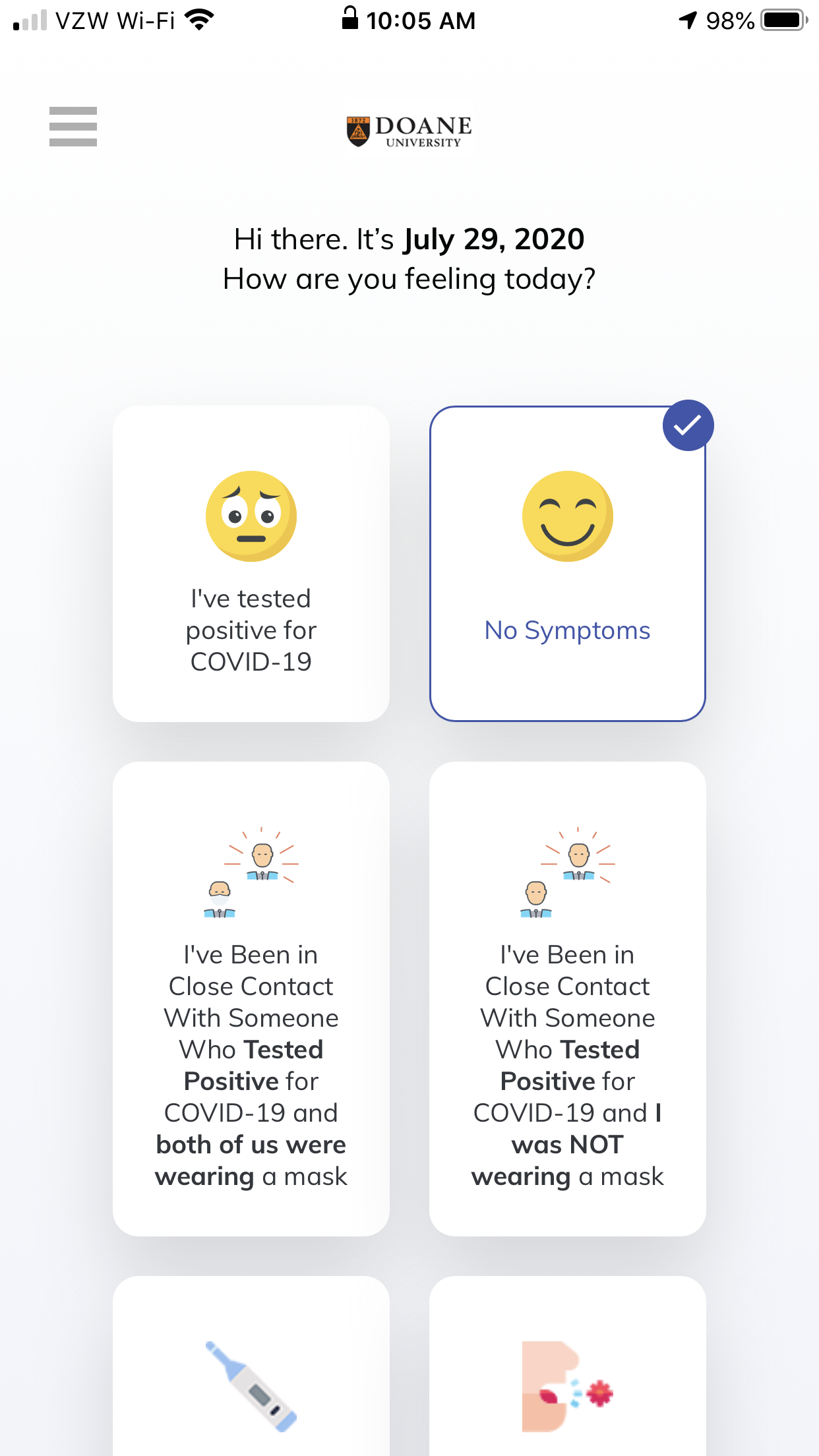Choose close contact, both wearing a mask

pyautogui.click(x=251, y=998)
